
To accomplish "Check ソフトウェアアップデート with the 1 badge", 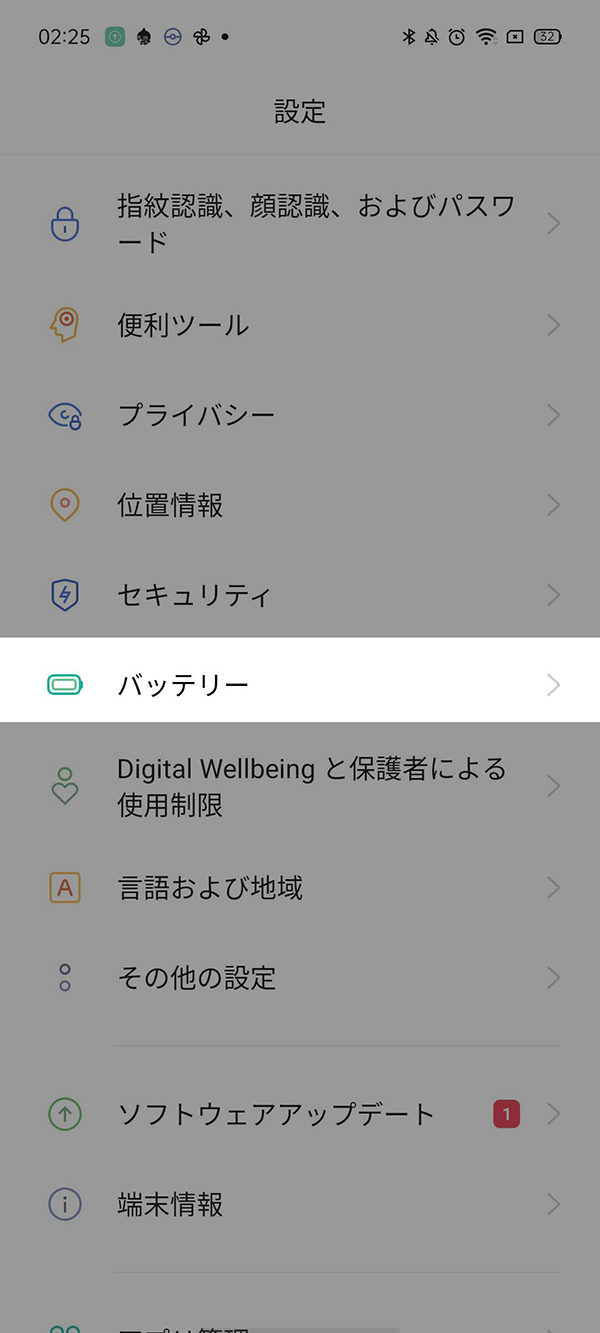I will (300, 1114).
